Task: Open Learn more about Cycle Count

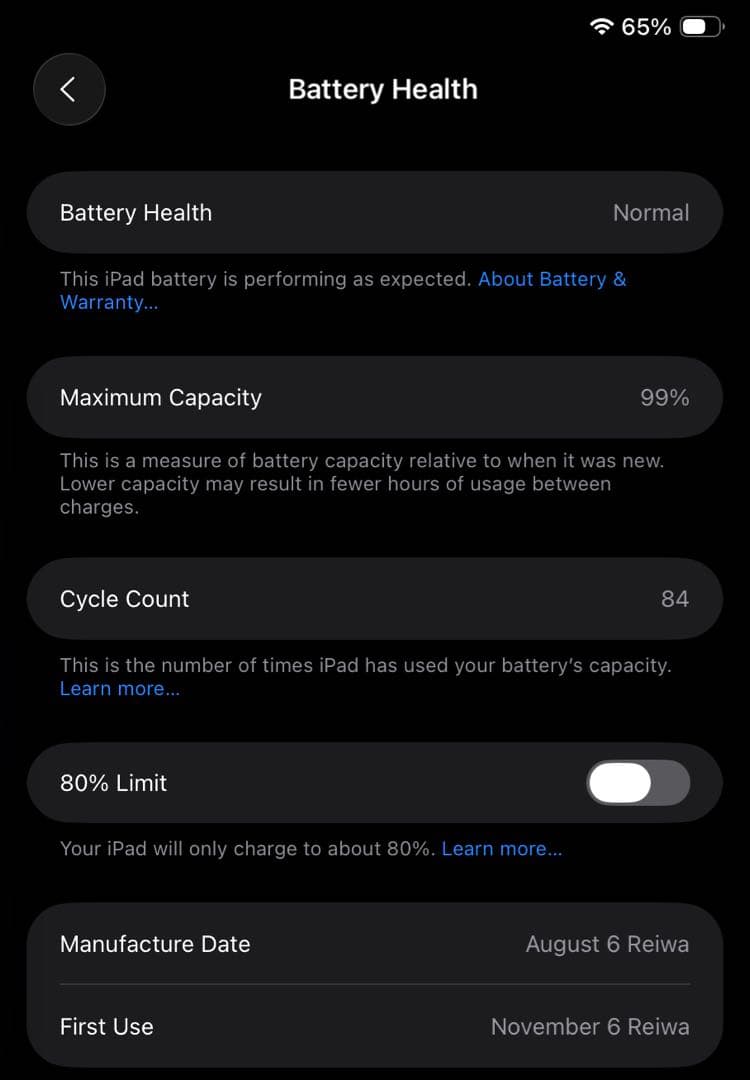Action: click(x=120, y=689)
